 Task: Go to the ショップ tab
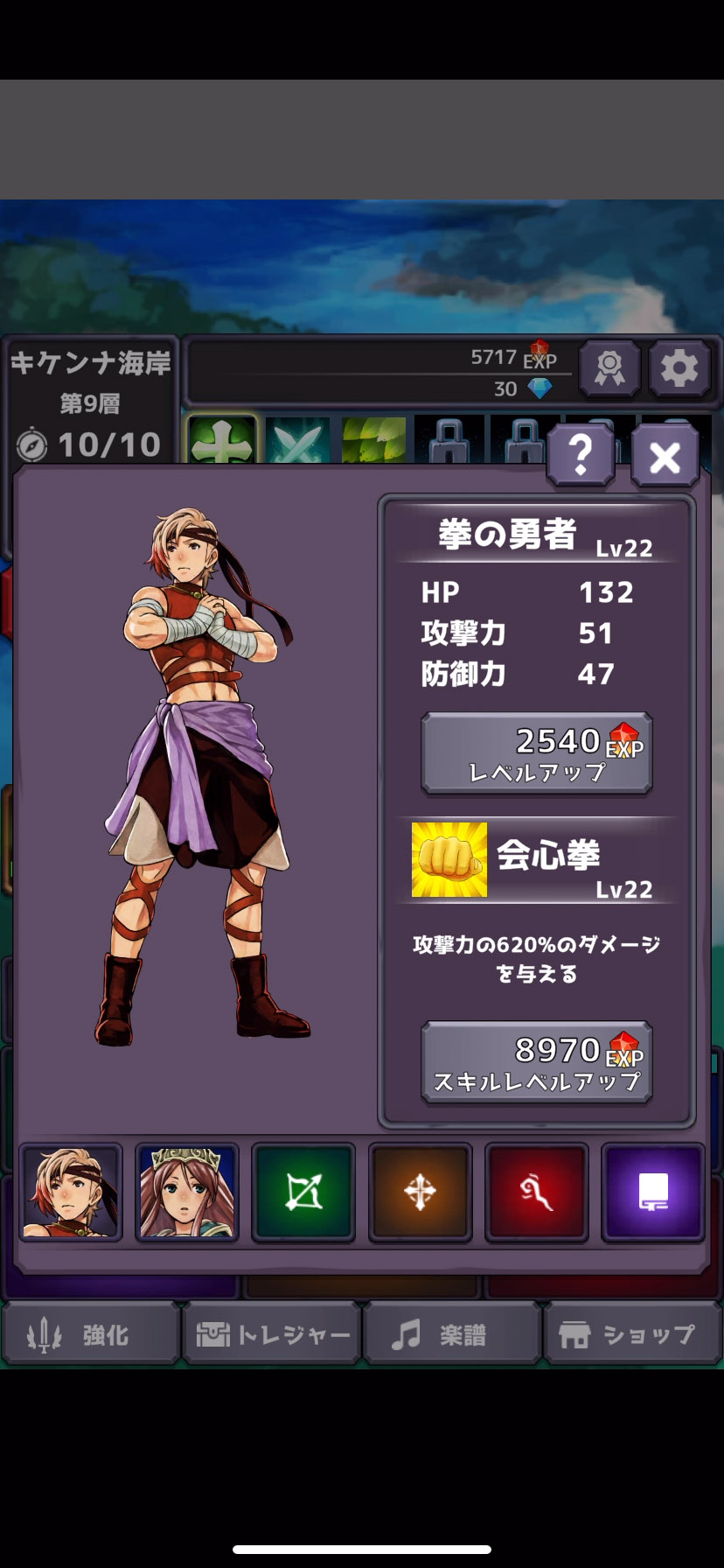click(632, 1334)
